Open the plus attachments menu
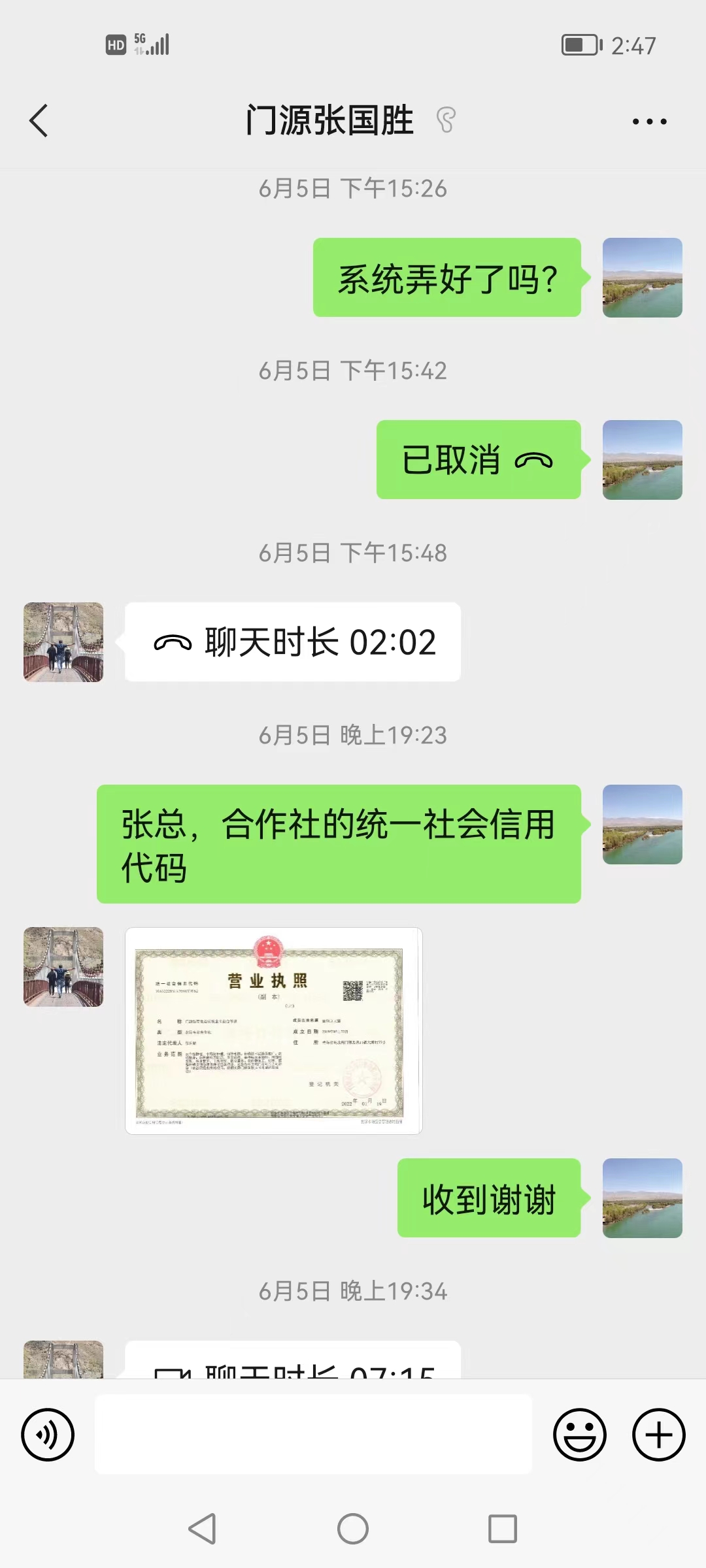This screenshot has height=1568, width=706. pos(658,1435)
